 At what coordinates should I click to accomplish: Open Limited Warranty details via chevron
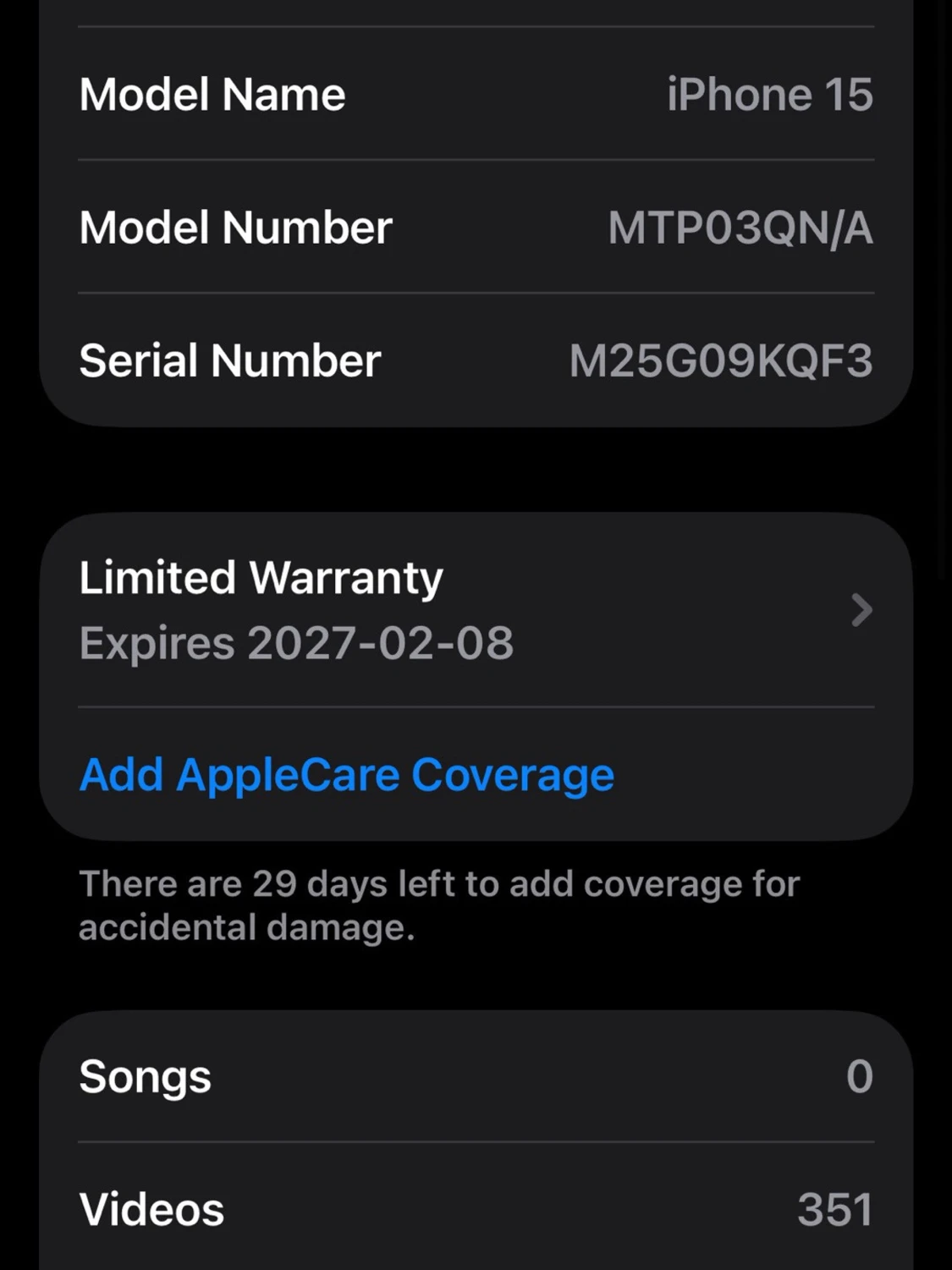coord(861,610)
